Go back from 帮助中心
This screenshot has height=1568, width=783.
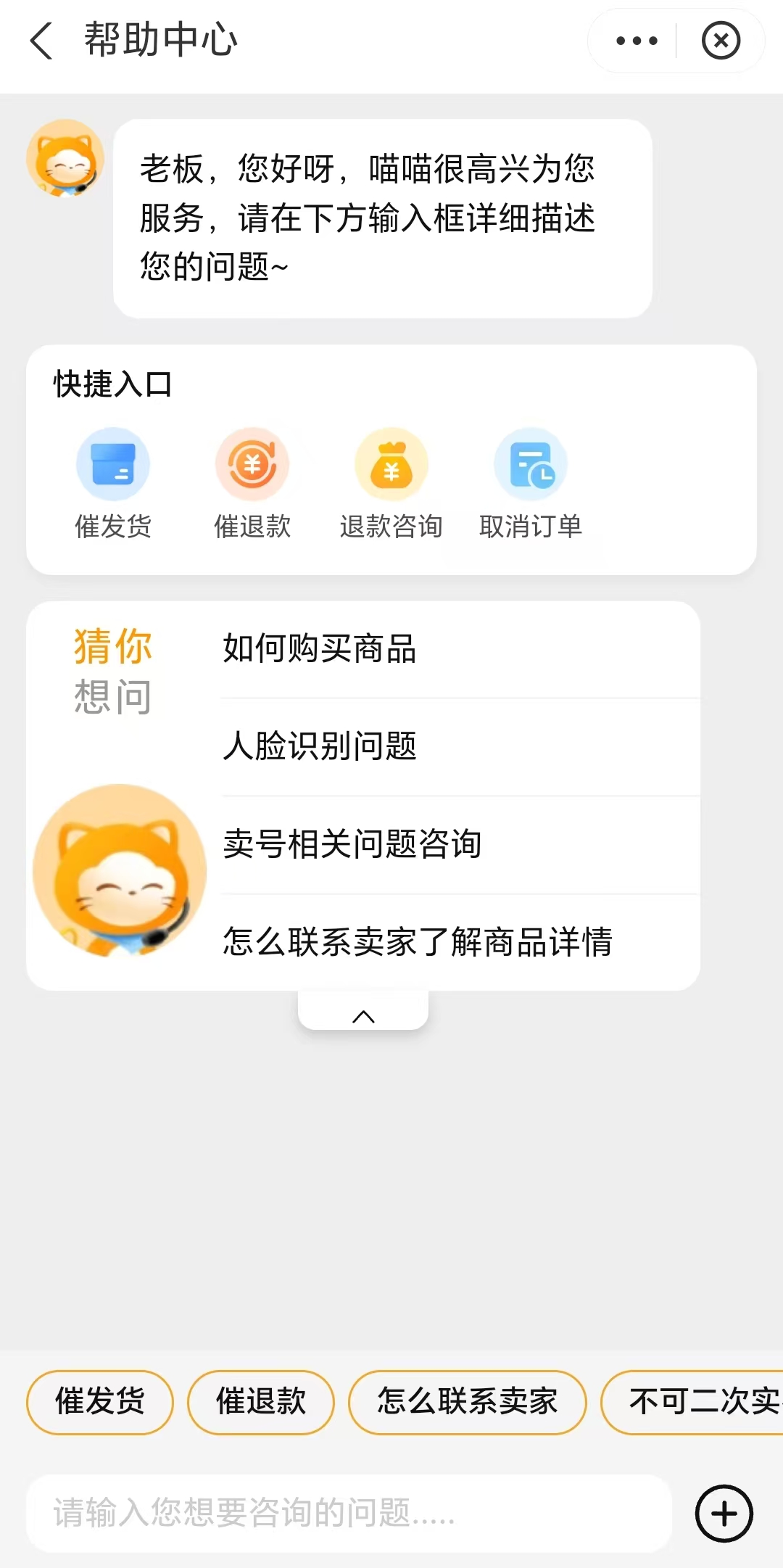coord(42,41)
